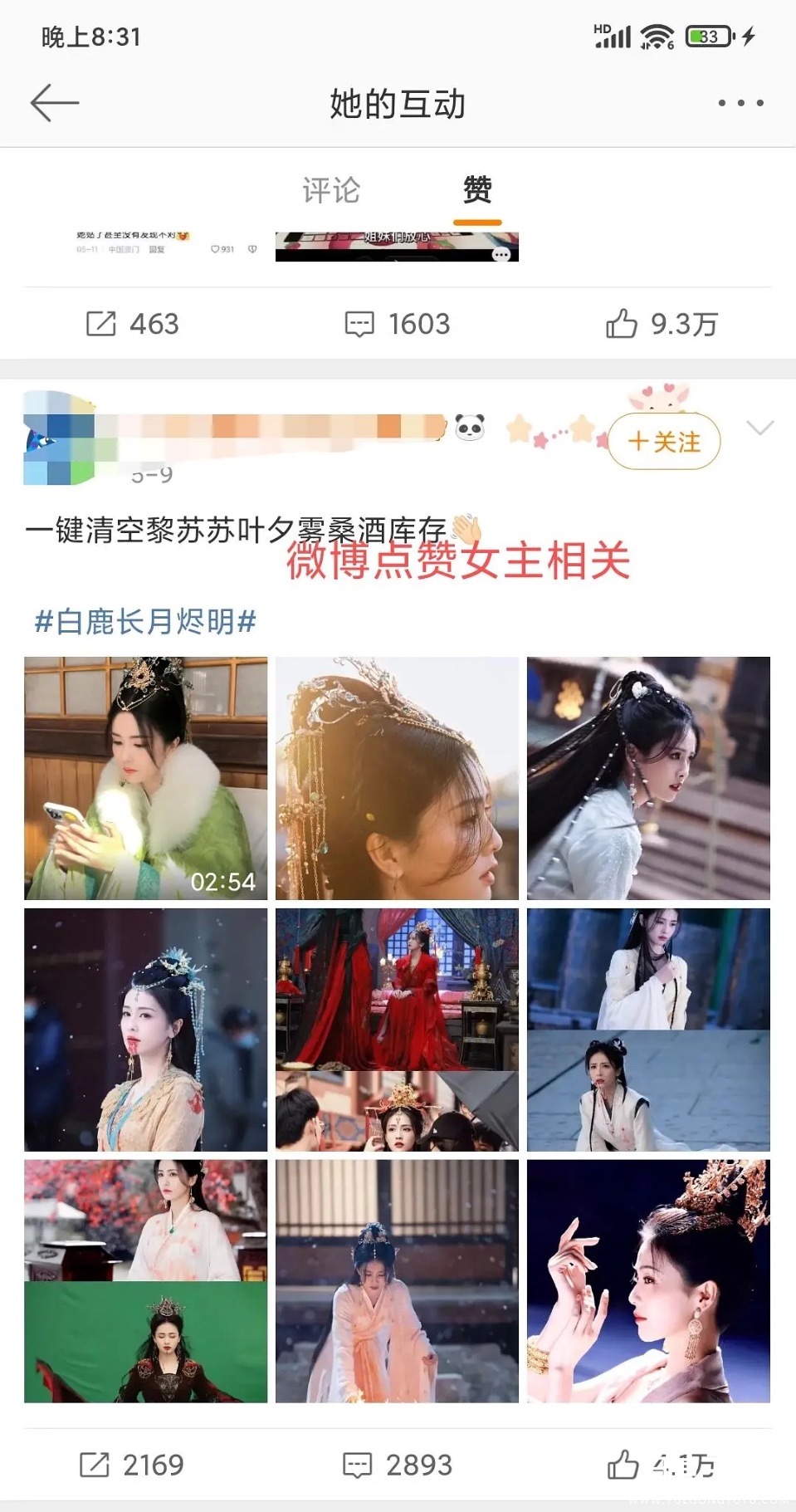Play the 02:54 video thumbnail
The height and width of the screenshot is (1512, 796).
pos(146,778)
